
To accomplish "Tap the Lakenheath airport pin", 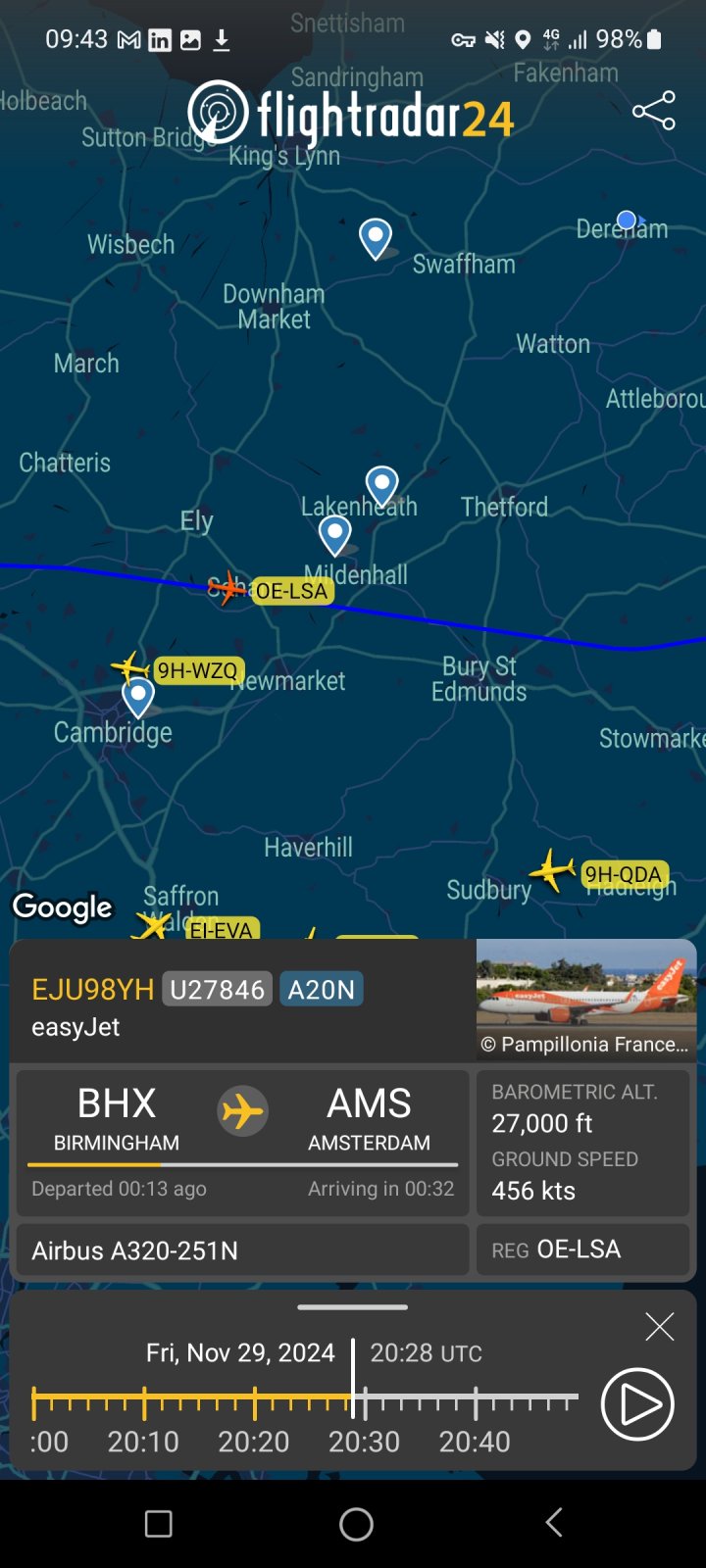I will pos(381,484).
